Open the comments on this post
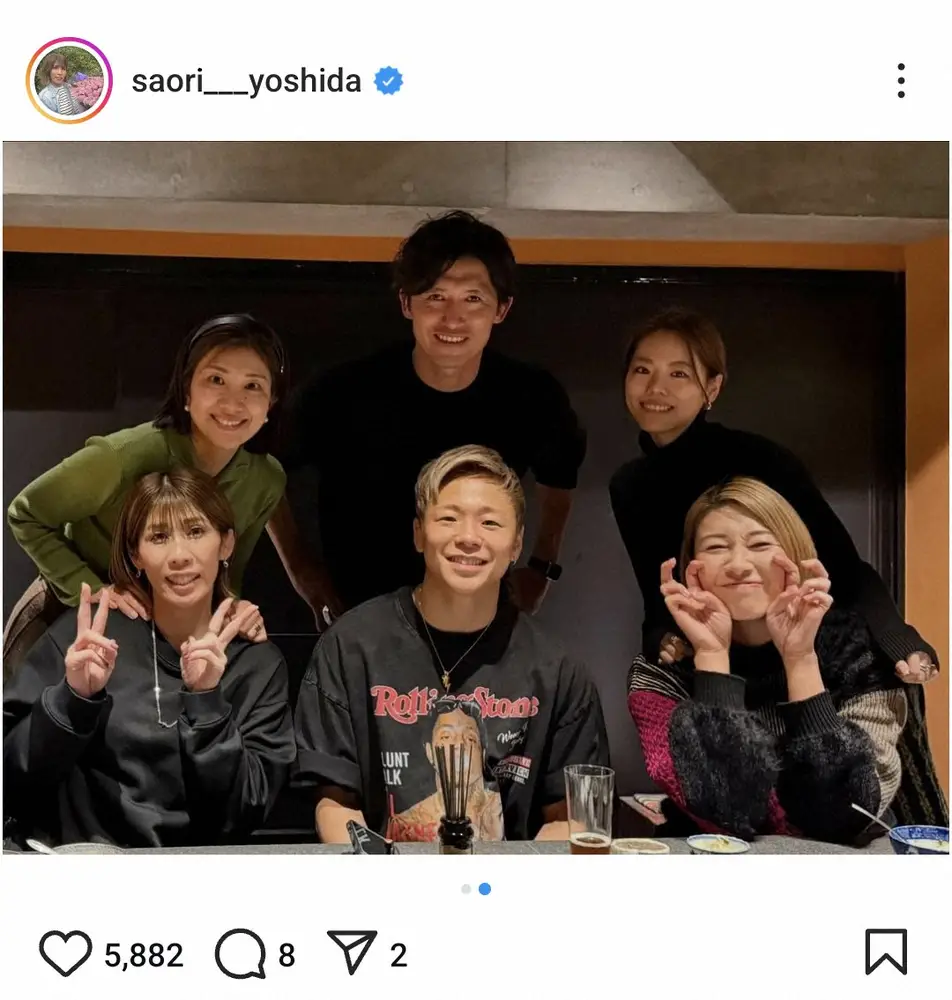 [240, 953]
